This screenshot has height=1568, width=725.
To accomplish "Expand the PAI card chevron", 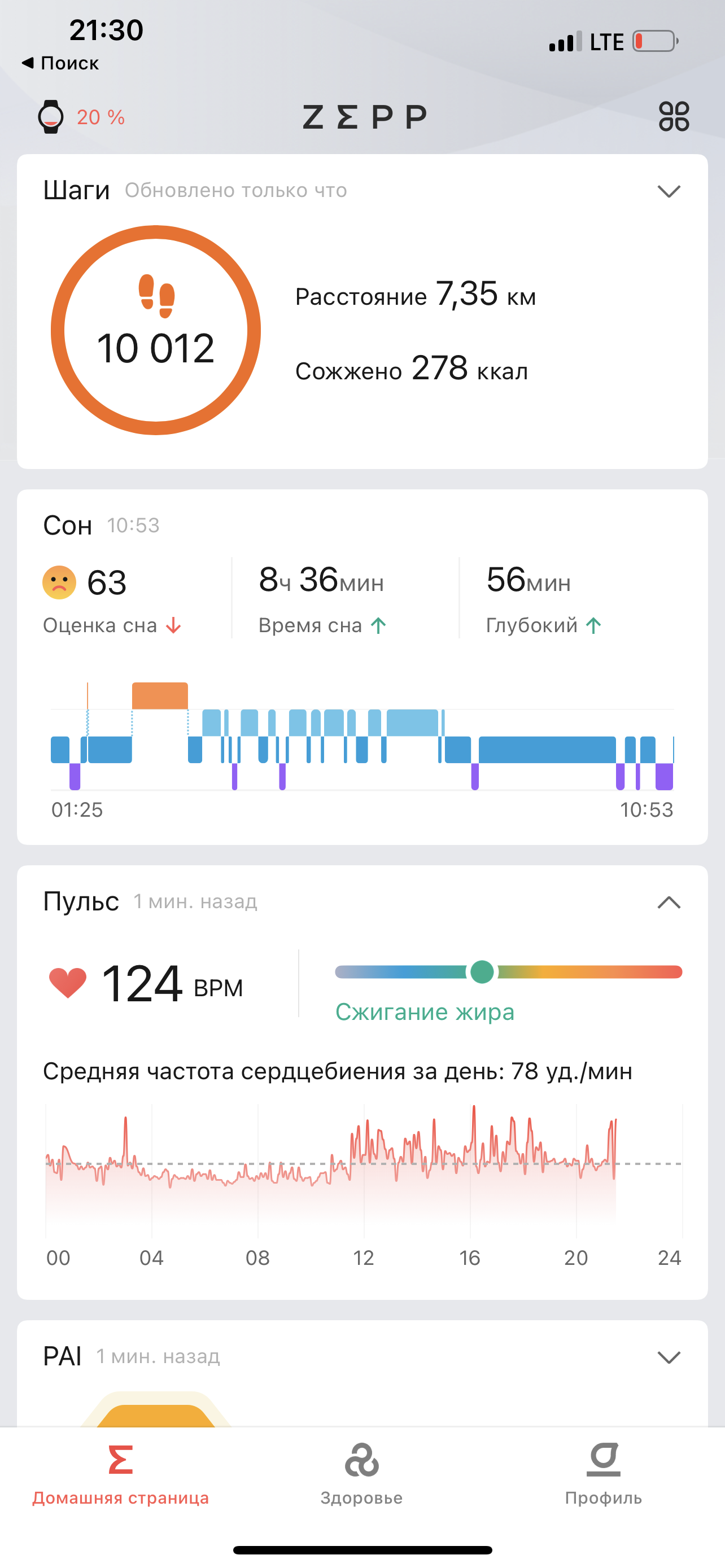I will (669, 1357).
